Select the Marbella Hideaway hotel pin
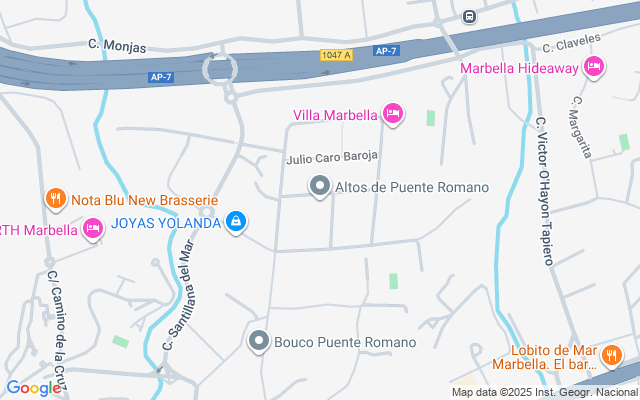 [x=594, y=67]
